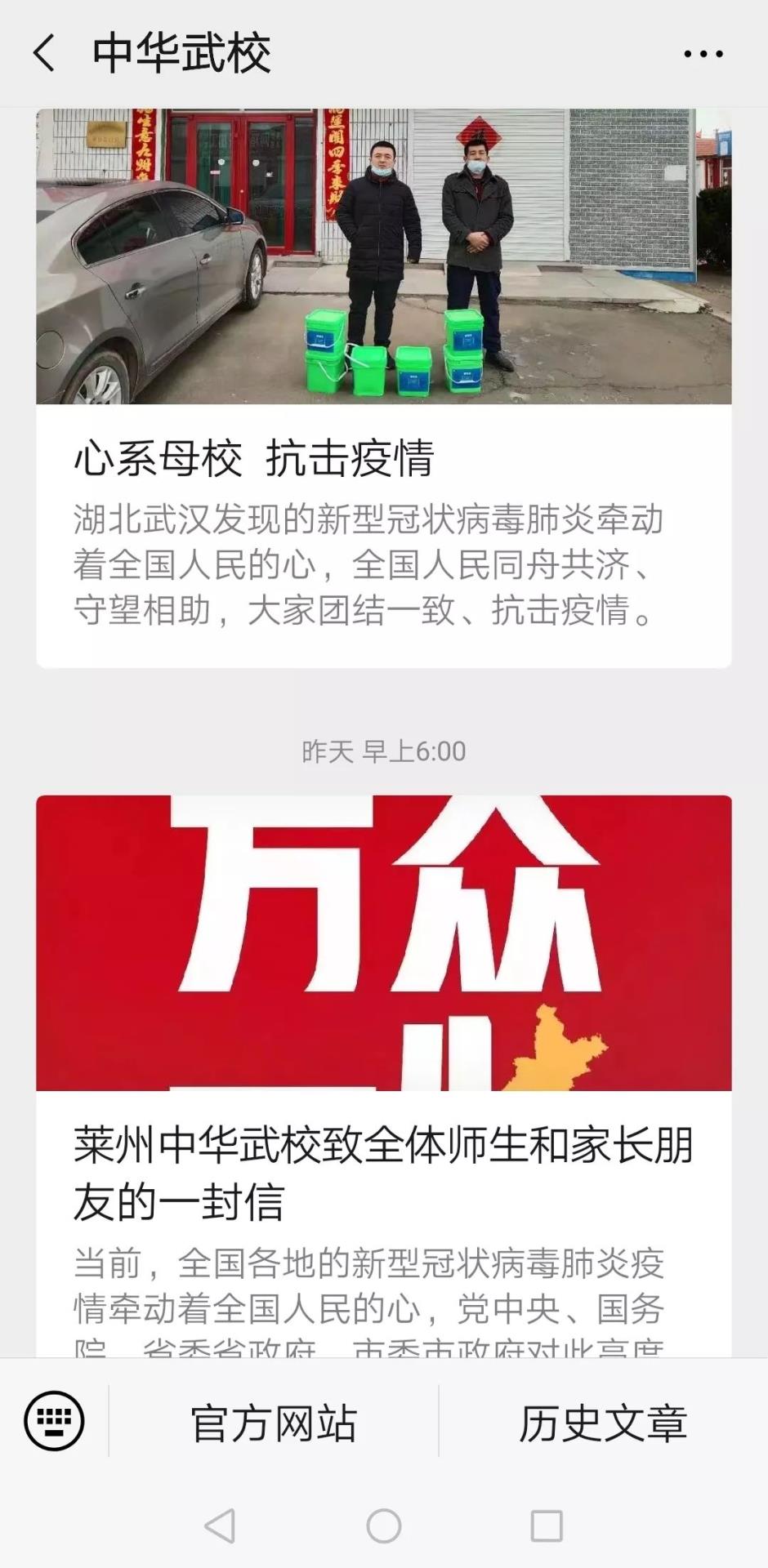Screen dimensions: 768x1568
Task: Open the article 心系母校 抗击疫情
Action: 253,457
